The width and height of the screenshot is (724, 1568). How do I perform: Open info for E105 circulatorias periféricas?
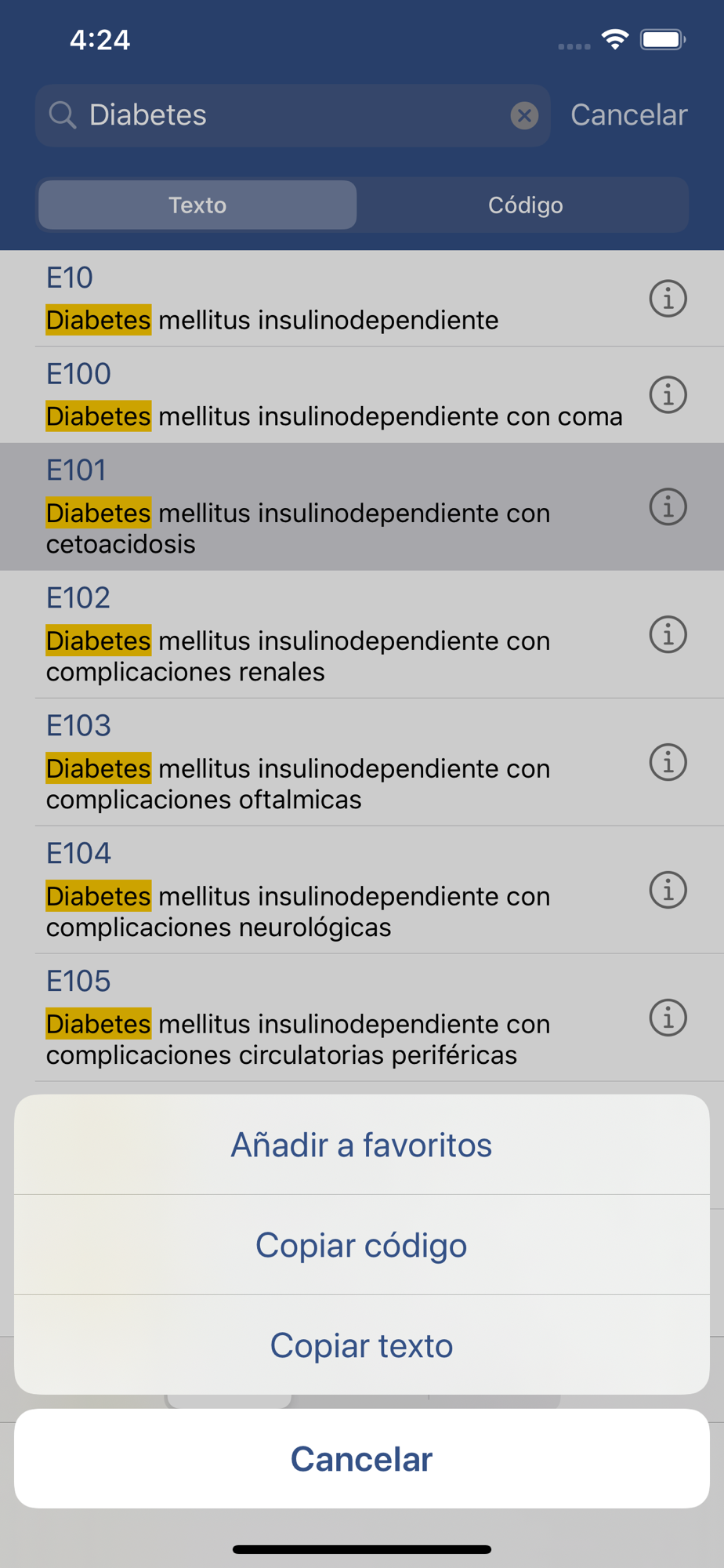coord(668,1018)
